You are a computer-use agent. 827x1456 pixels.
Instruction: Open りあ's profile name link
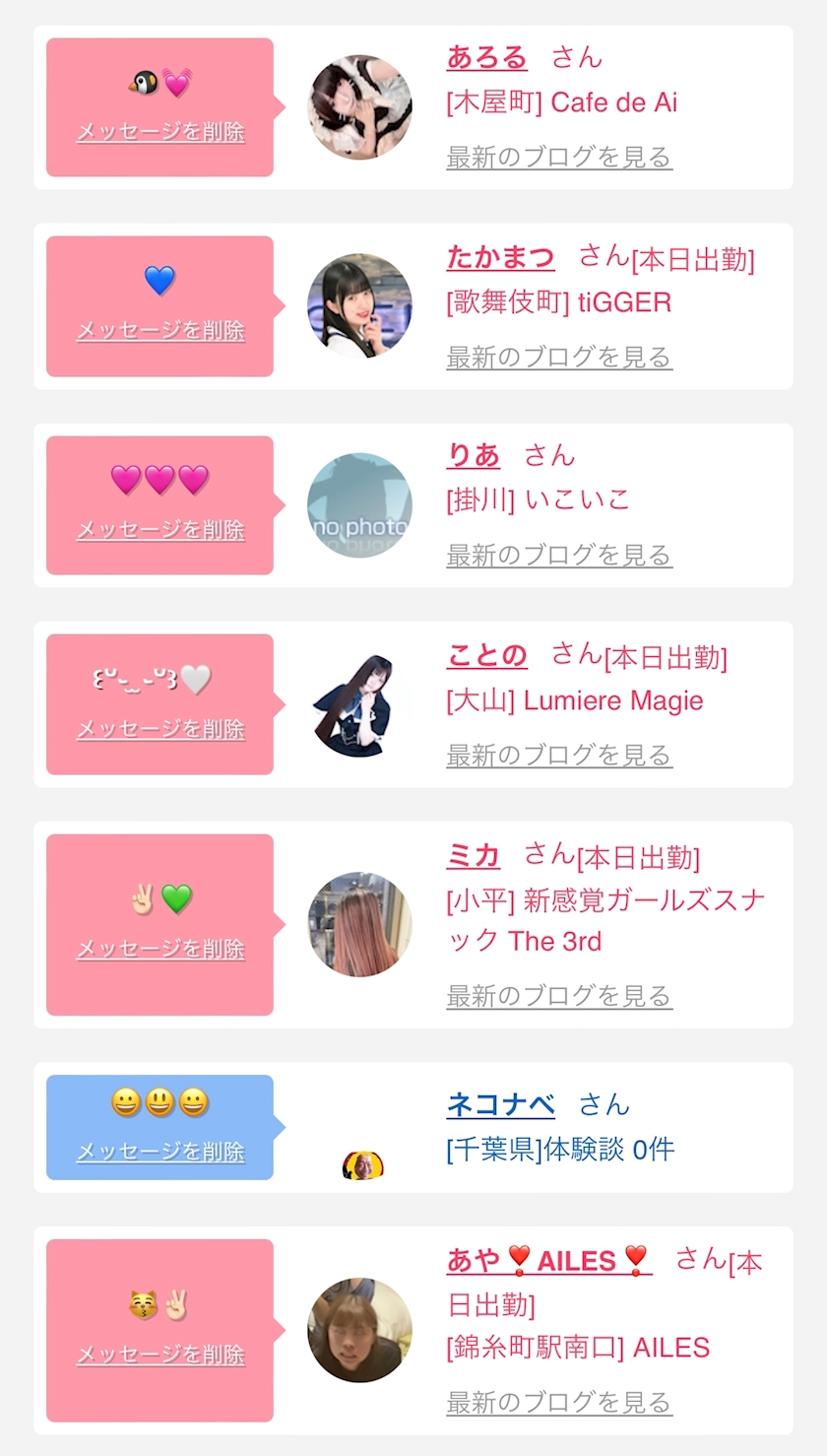click(473, 455)
